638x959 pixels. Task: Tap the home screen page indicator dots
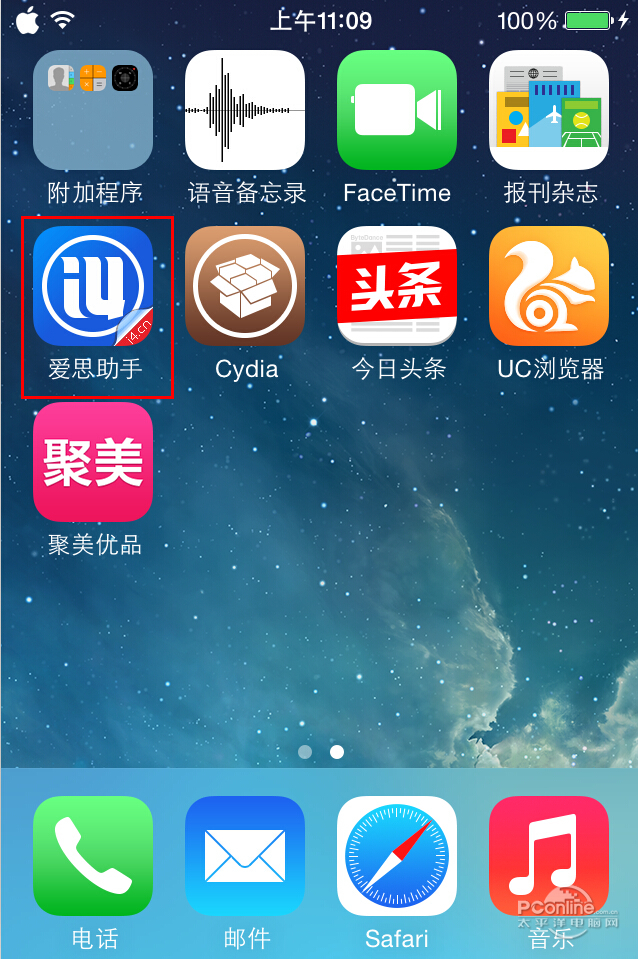(x=320, y=751)
